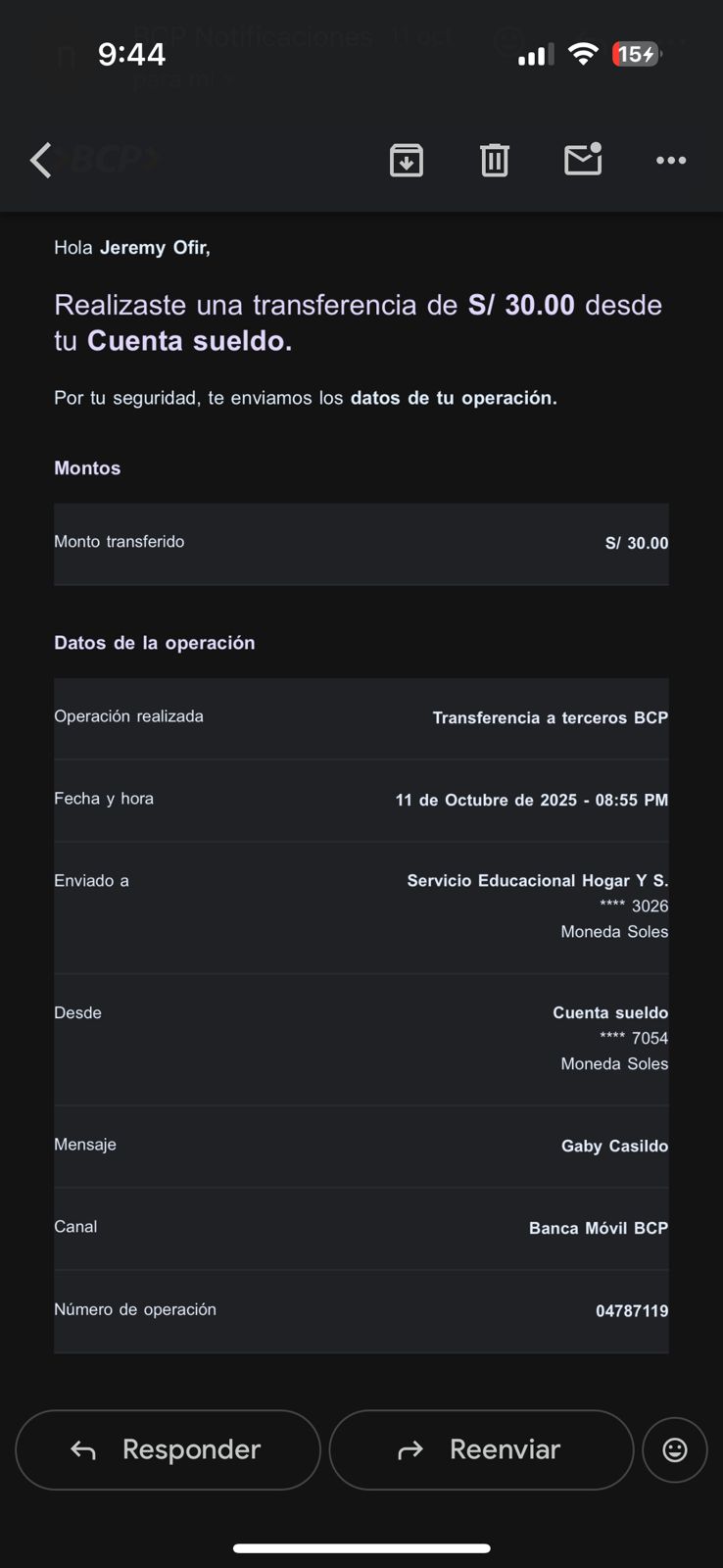723x1568 pixels.
Task: Go back to the inbox
Action: [x=41, y=160]
